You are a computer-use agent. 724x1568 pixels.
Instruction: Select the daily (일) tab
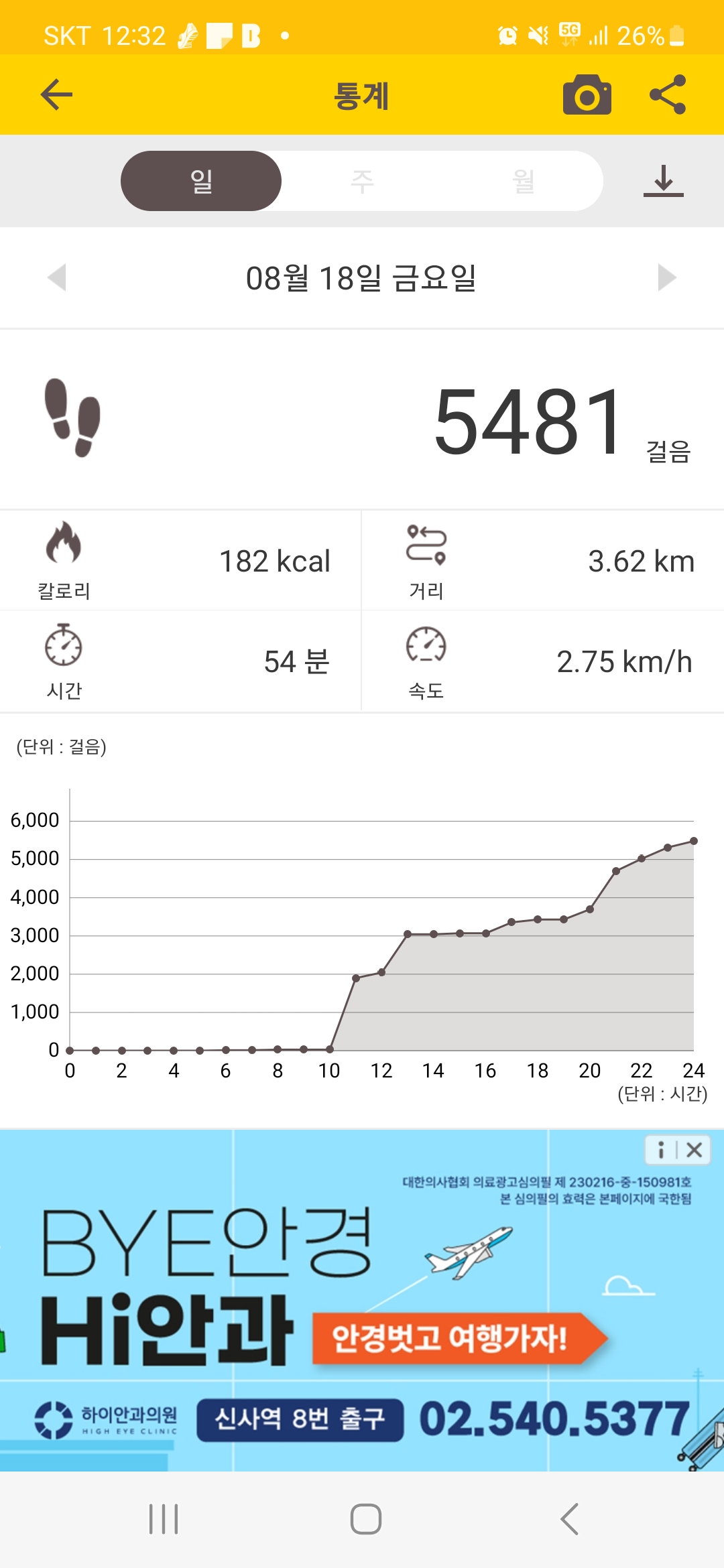(201, 181)
